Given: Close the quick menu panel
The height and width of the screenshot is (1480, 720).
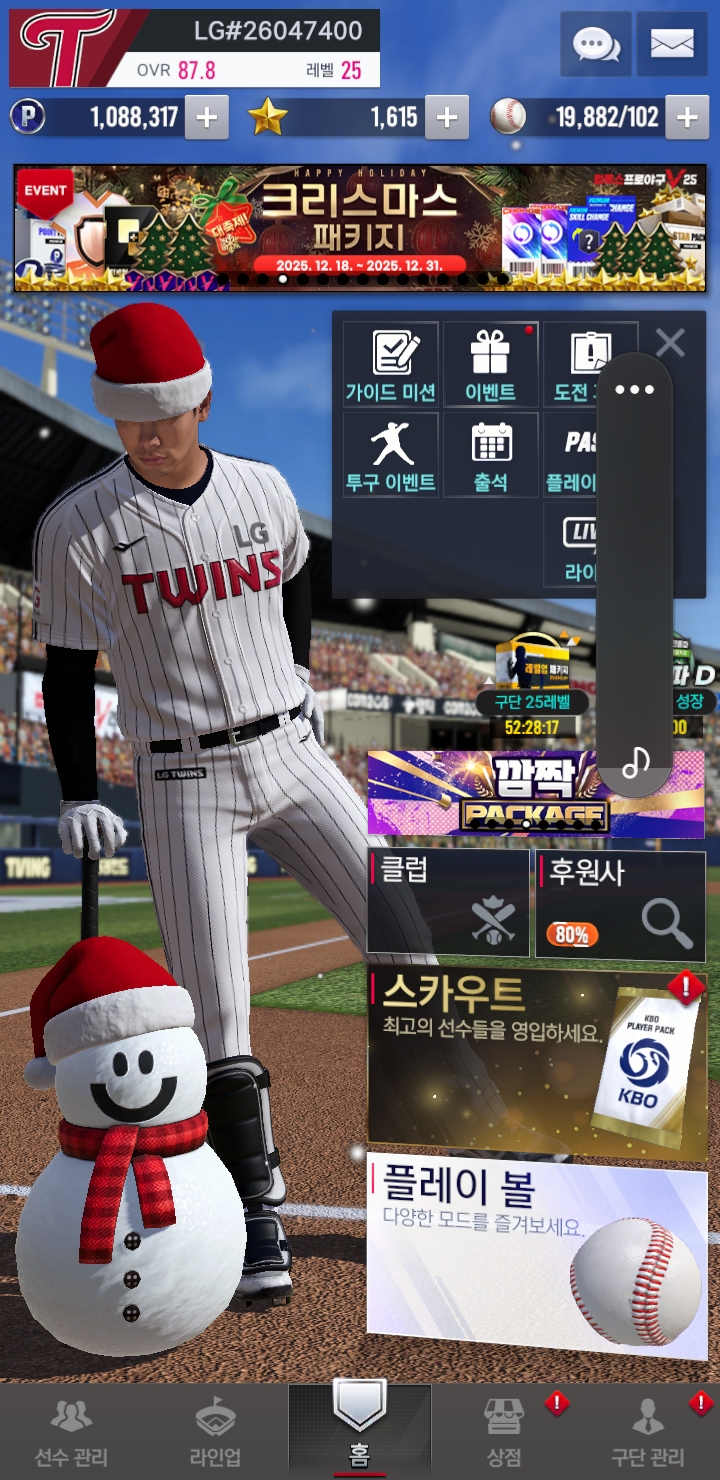Looking at the screenshot, I should pyautogui.click(x=670, y=343).
